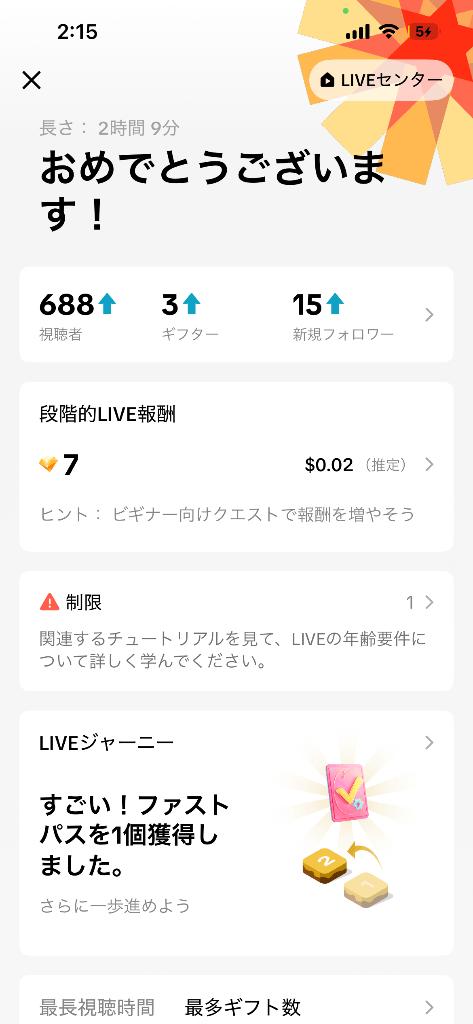Open the LIVEジャーニー card
The image size is (473, 1024).
(236, 833)
